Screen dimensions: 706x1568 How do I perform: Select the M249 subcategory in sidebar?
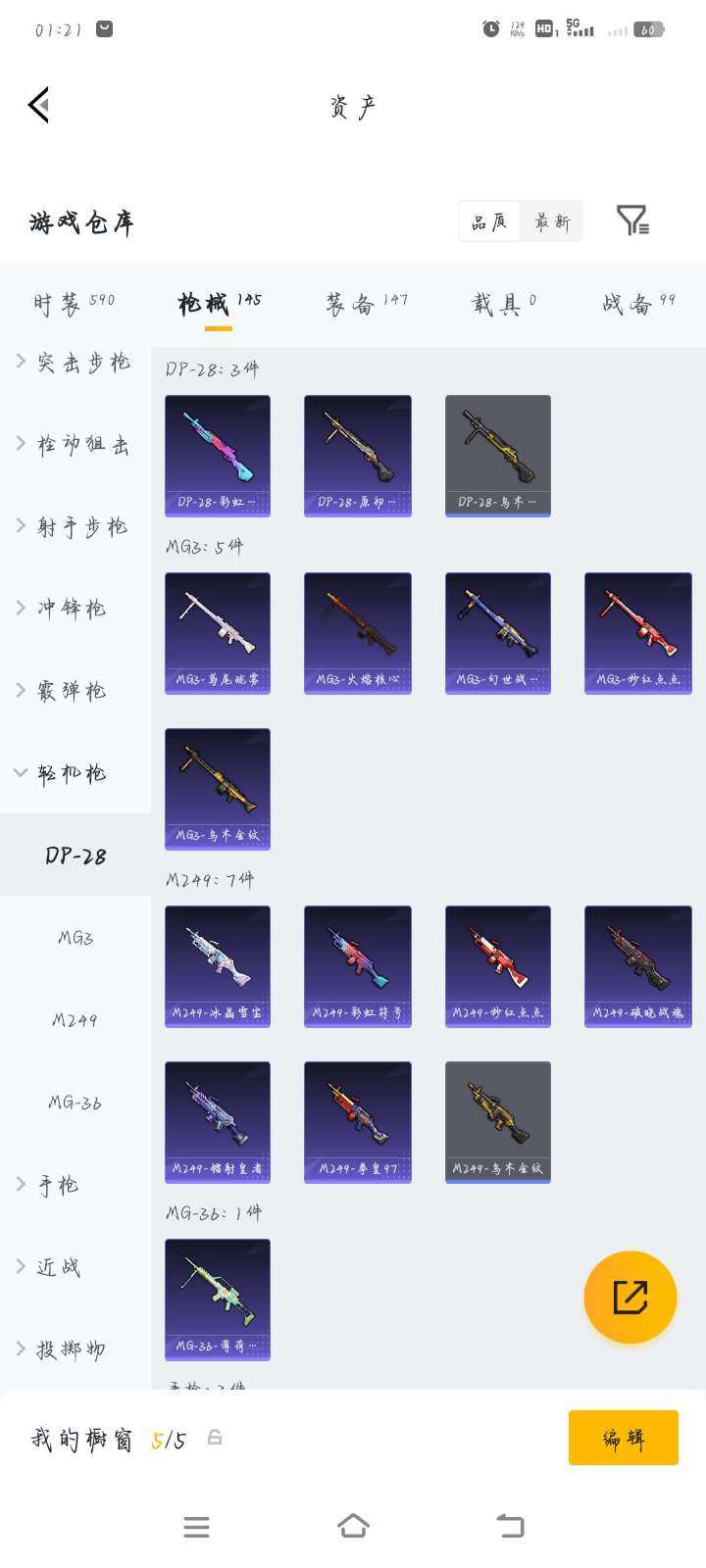(x=74, y=1019)
